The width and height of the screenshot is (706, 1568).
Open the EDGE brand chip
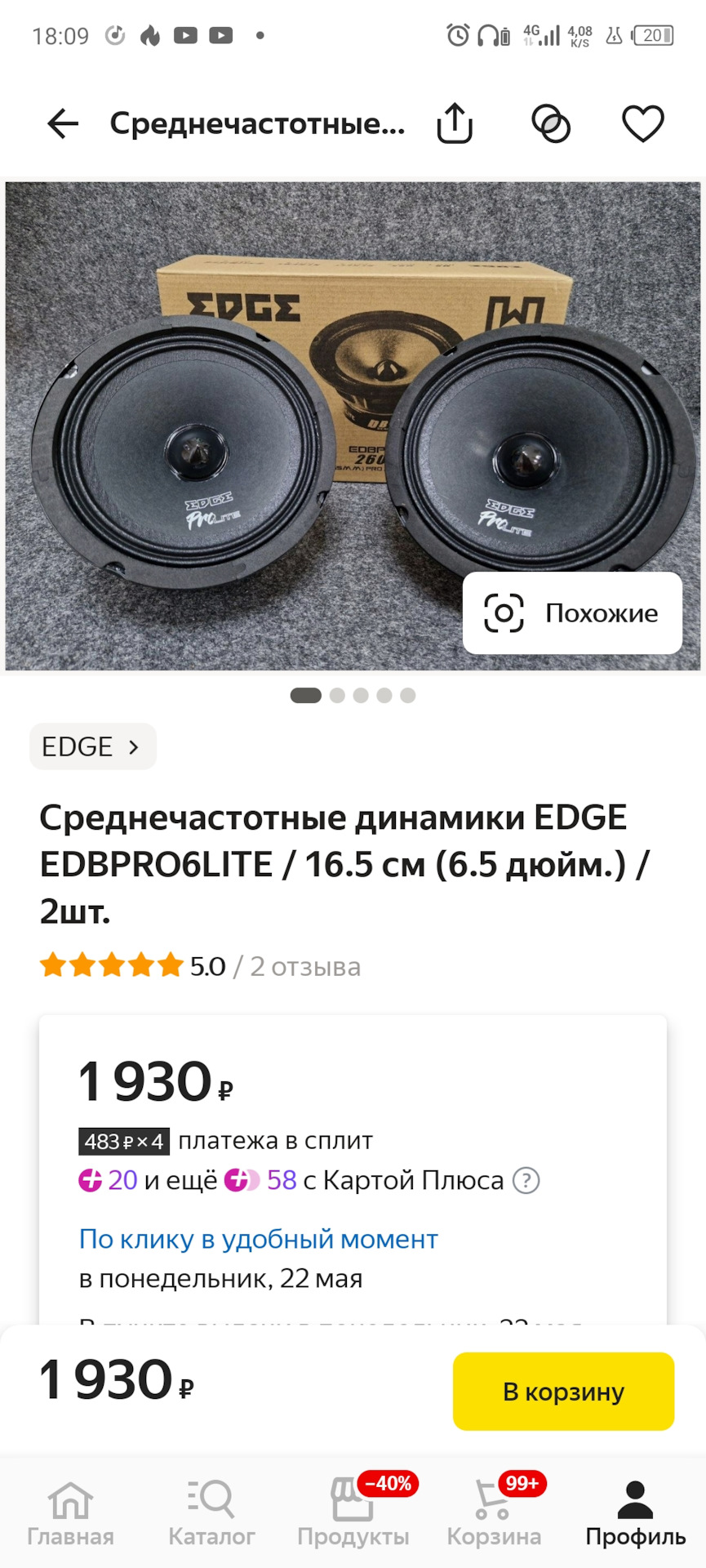pos(92,746)
